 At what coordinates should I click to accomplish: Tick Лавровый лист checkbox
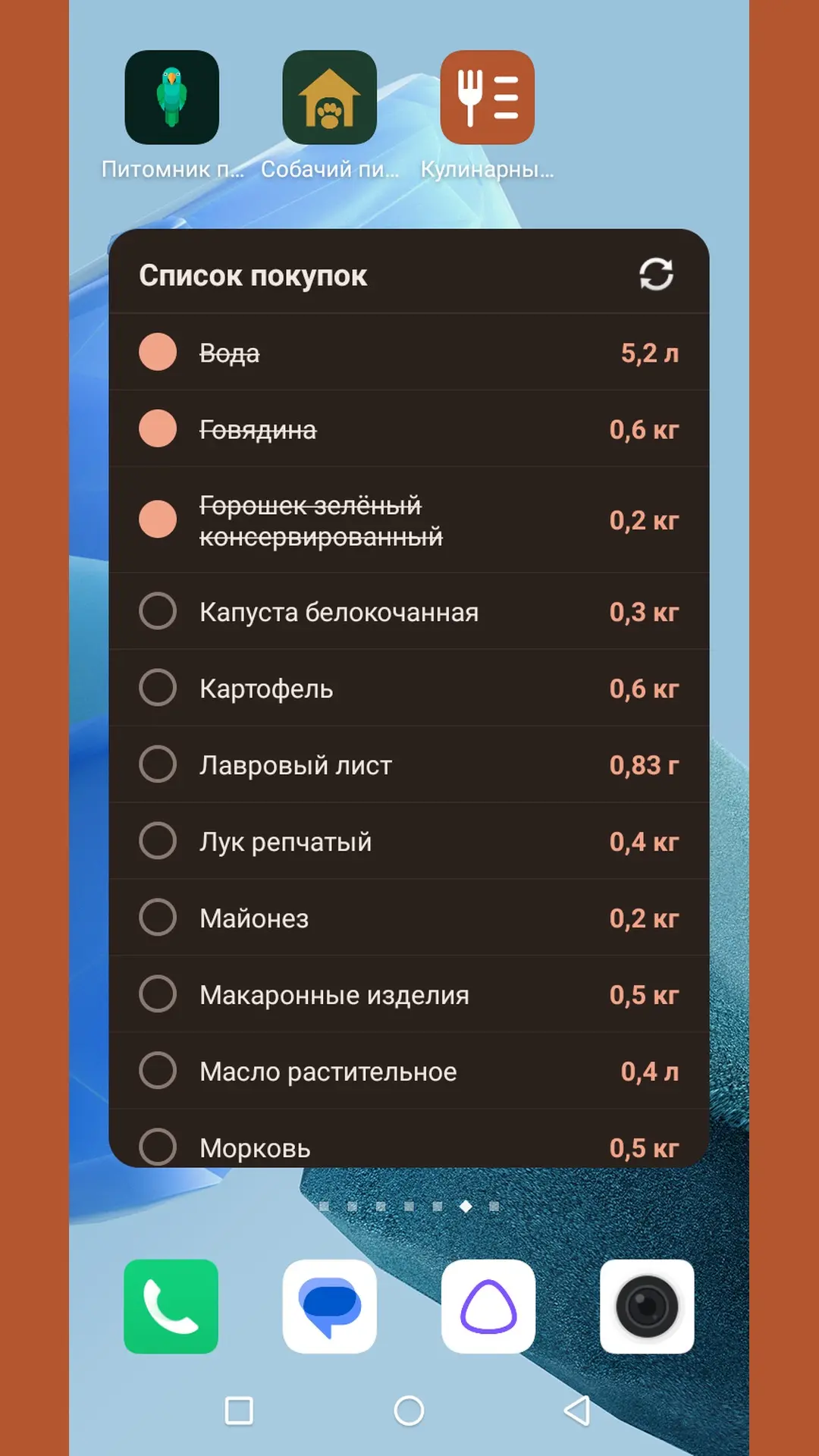158,764
